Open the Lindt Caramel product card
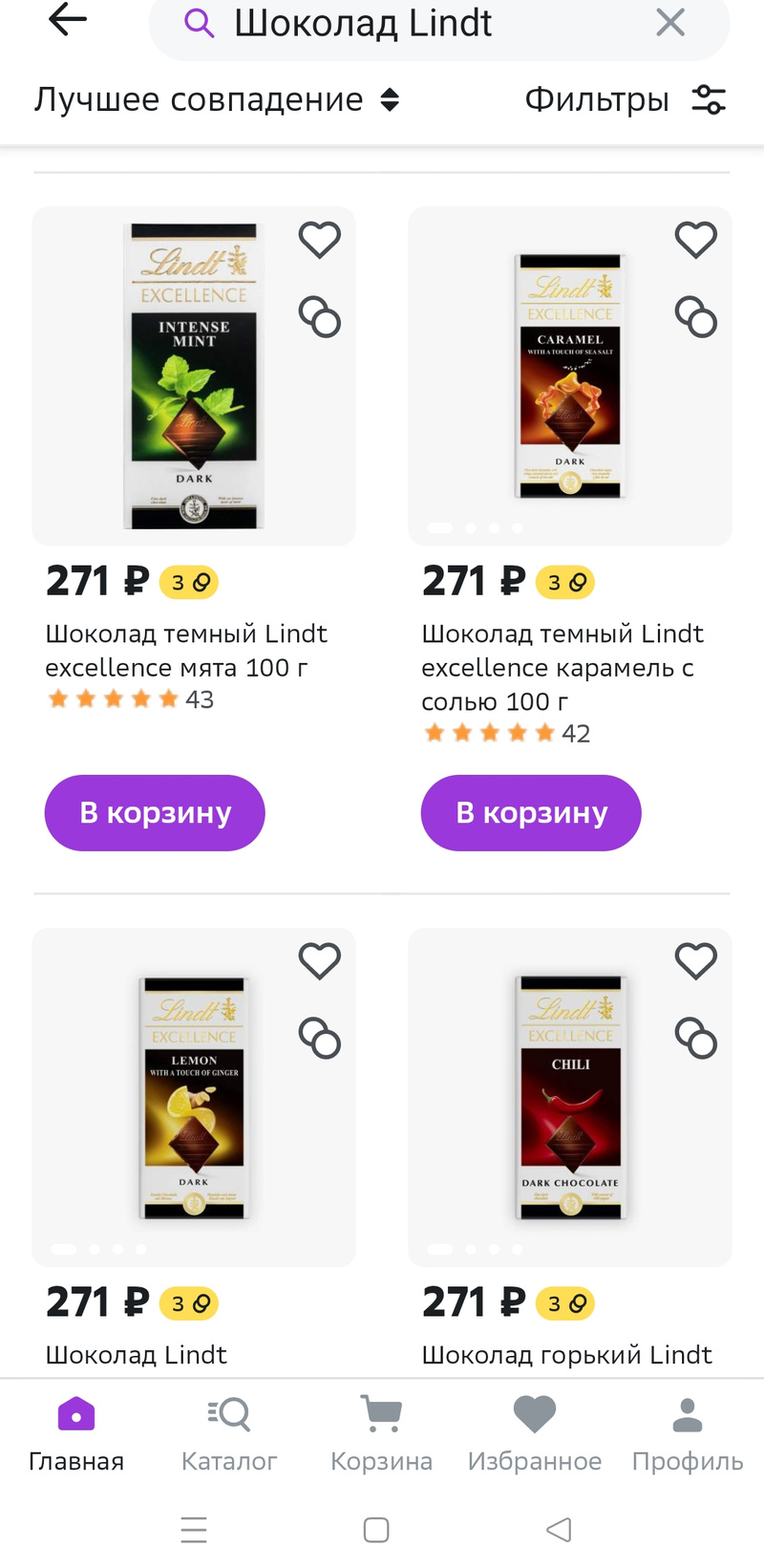The image size is (764, 1568). click(x=570, y=376)
